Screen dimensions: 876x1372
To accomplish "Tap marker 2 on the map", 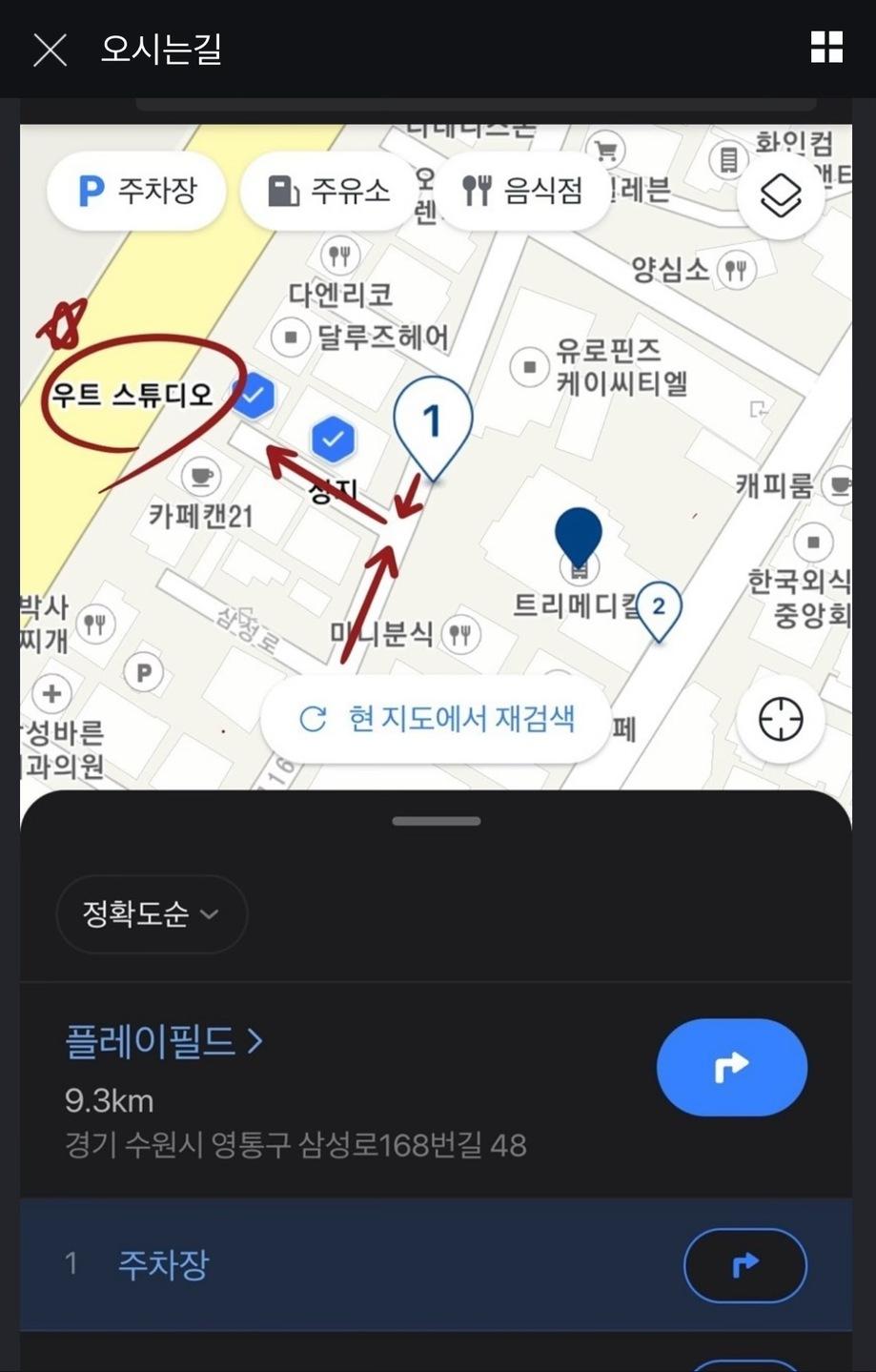I will (x=658, y=607).
